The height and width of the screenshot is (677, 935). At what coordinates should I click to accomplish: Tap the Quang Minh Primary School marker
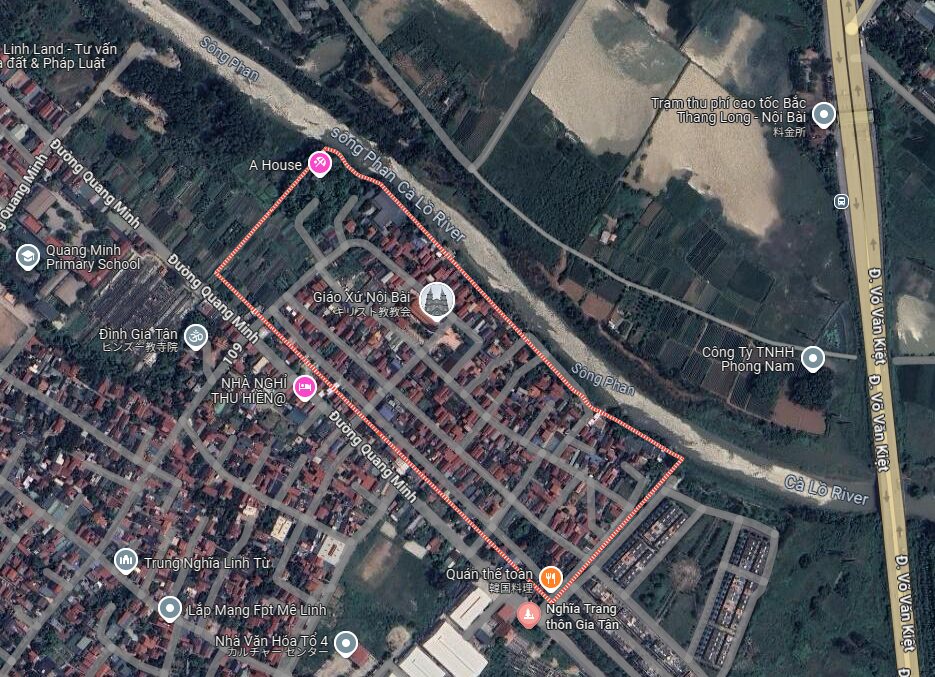pyautogui.click(x=28, y=257)
